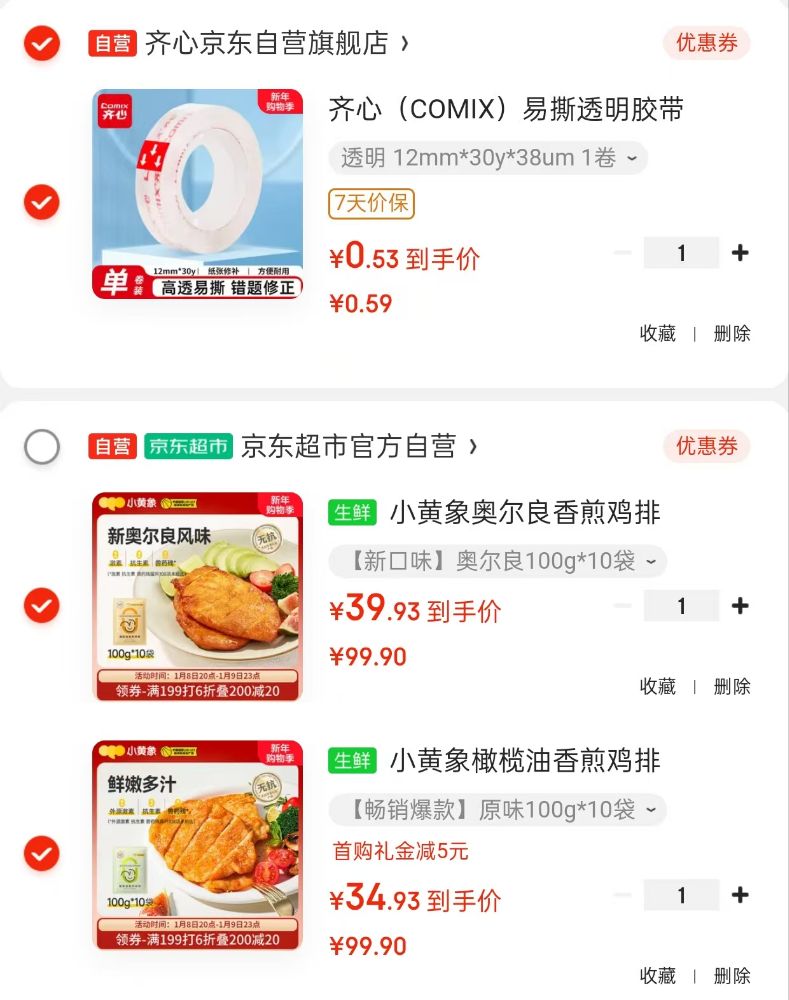Deselect the 齐心易撕透明胶带 item

point(42,202)
